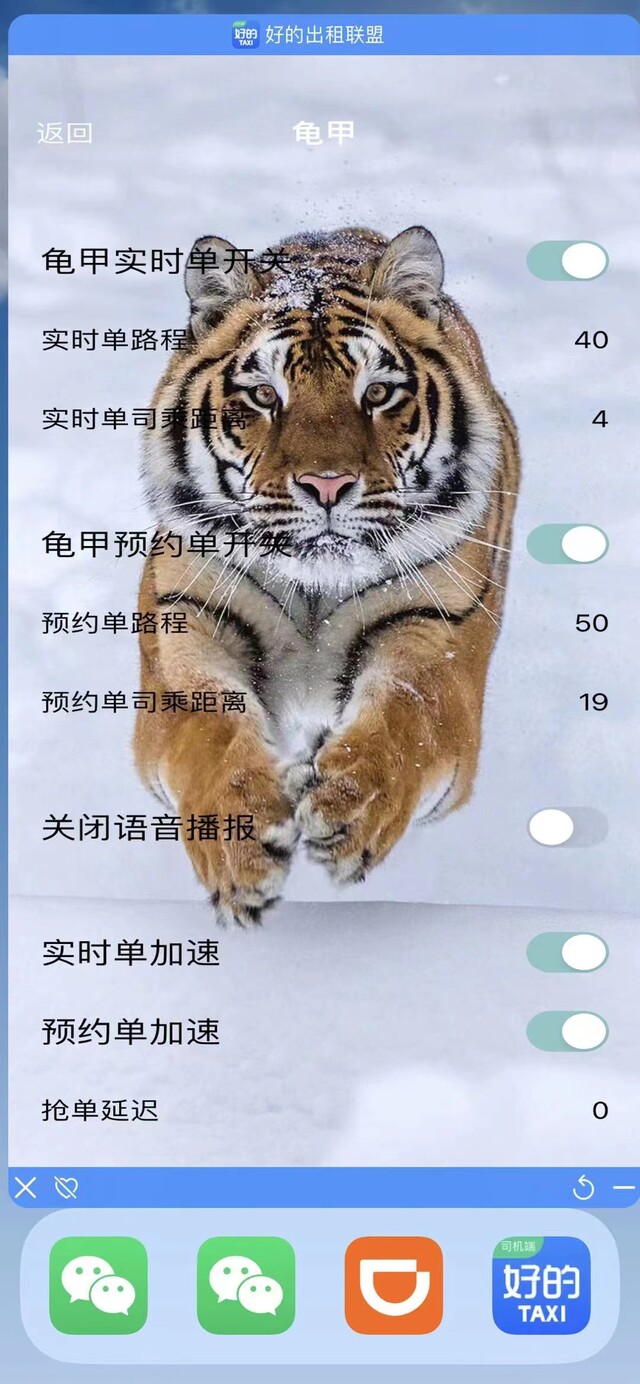Viewport: 640px width, 1384px height.
Task: Close the floating window with the X icon
Action: click(x=25, y=1187)
